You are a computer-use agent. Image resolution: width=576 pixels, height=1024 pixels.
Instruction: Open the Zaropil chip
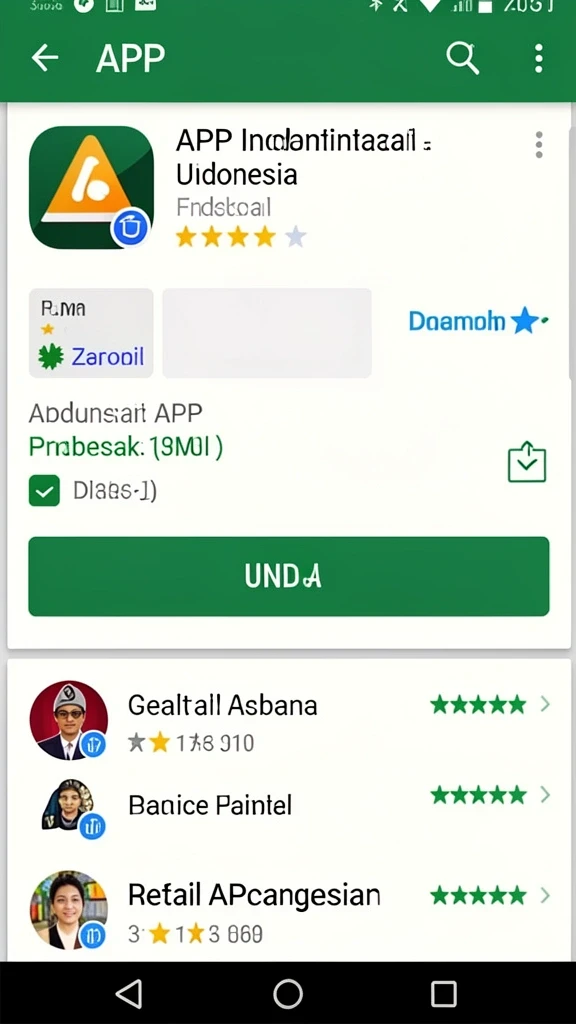pyautogui.click(x=91, y=333)
